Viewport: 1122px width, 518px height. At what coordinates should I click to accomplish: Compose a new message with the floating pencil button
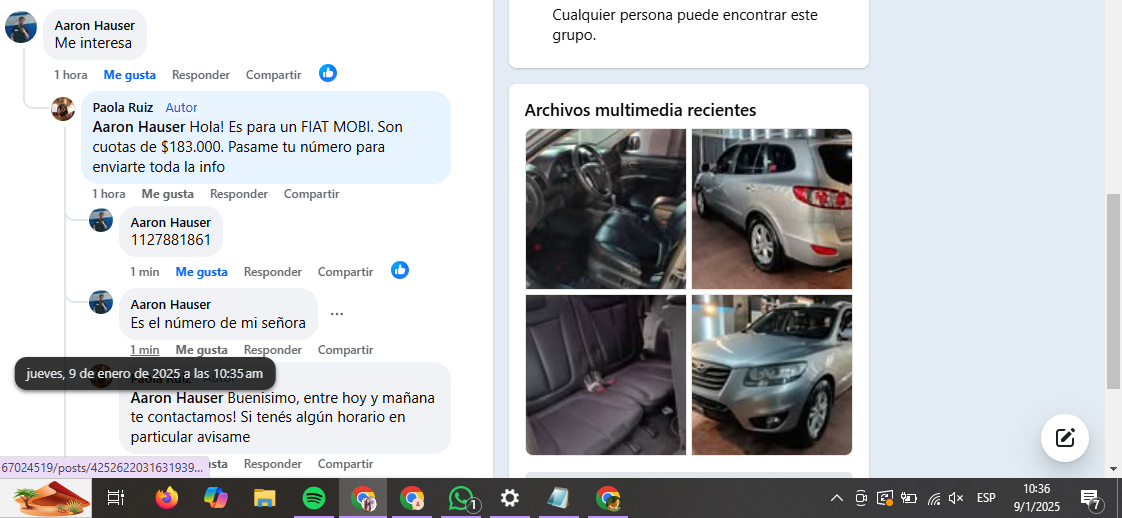[1064, 437]
